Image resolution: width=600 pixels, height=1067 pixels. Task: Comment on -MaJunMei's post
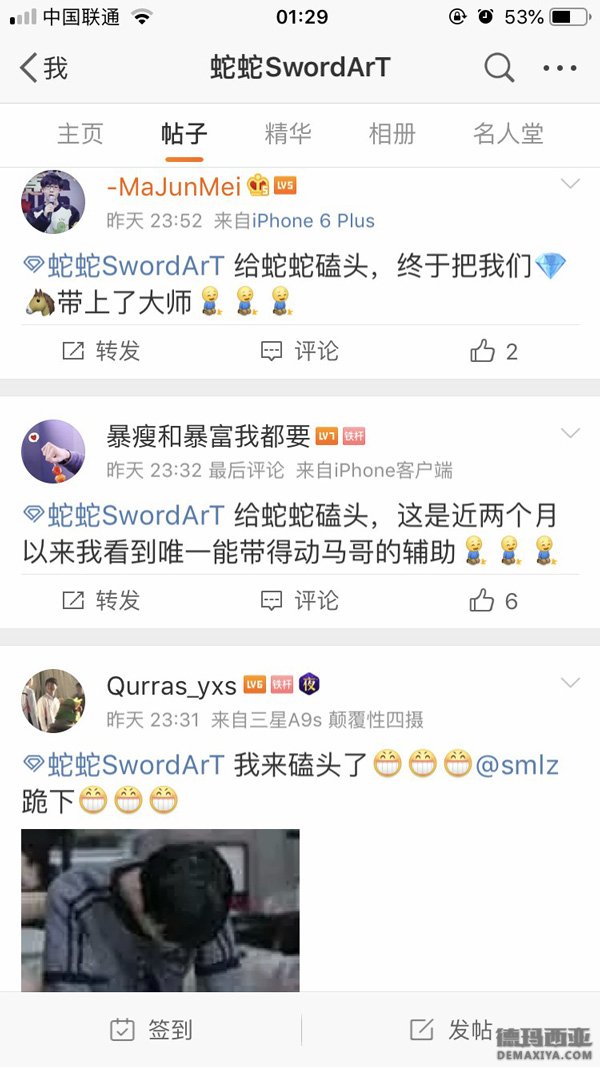click(299, 351)
